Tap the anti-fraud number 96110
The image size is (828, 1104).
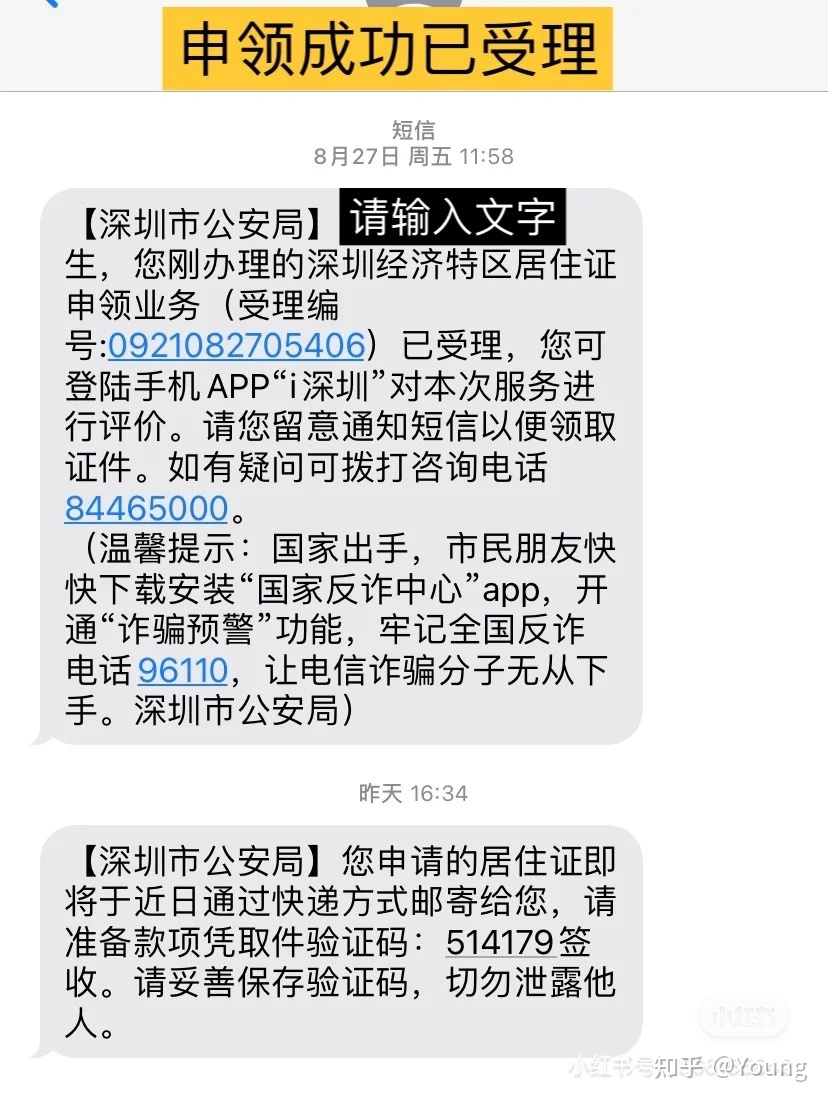[183, 669]
